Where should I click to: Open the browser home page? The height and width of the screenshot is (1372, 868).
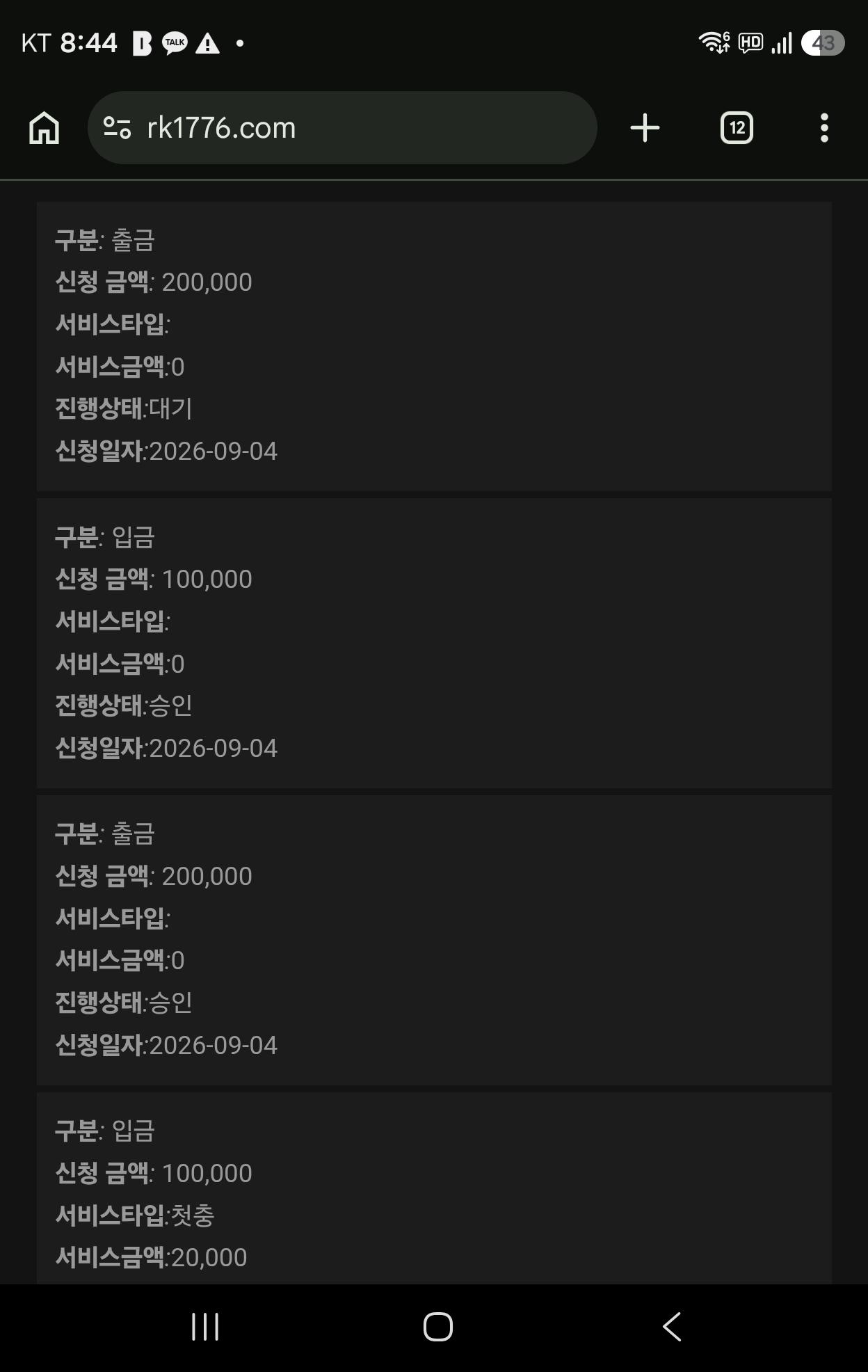click(x=44, y=128)
